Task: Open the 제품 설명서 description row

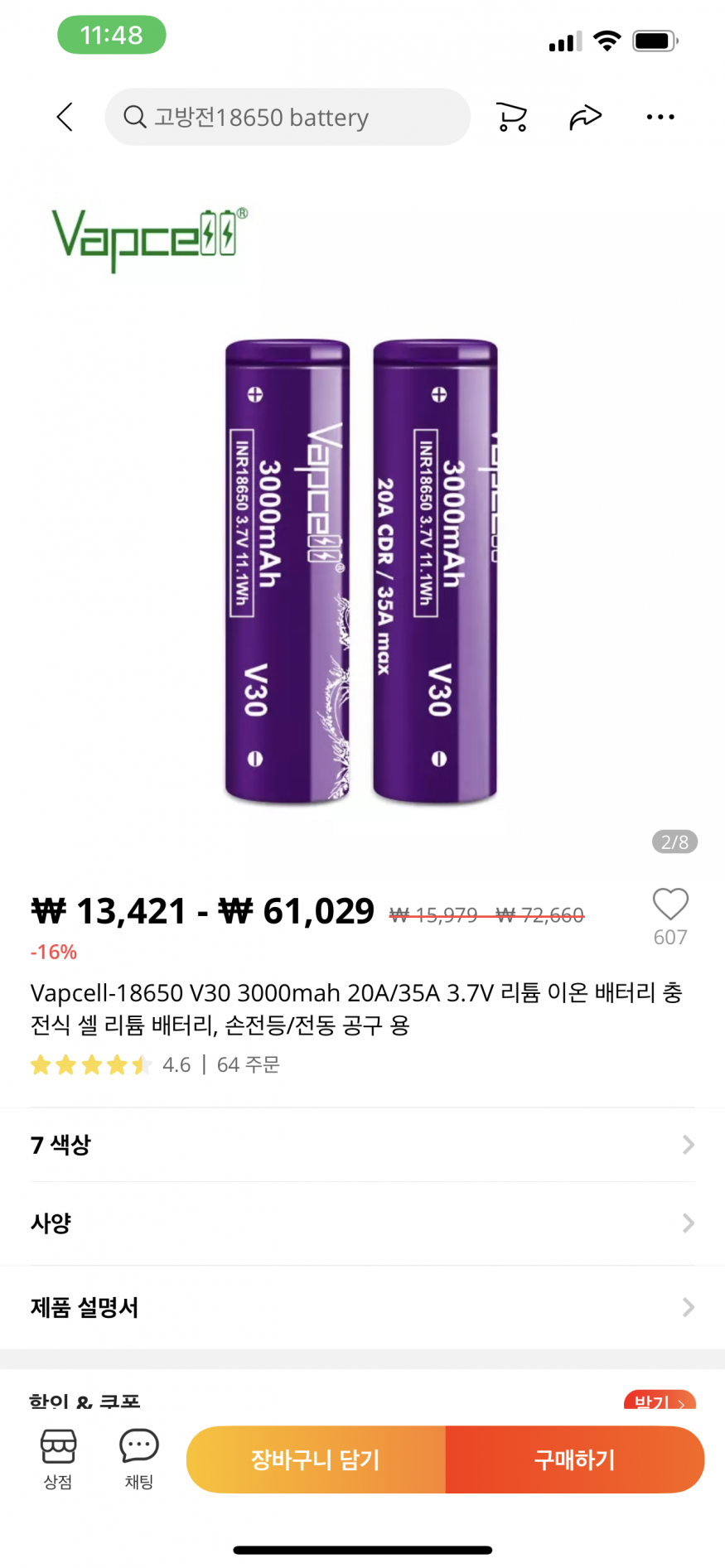Action: [362, 1307]
